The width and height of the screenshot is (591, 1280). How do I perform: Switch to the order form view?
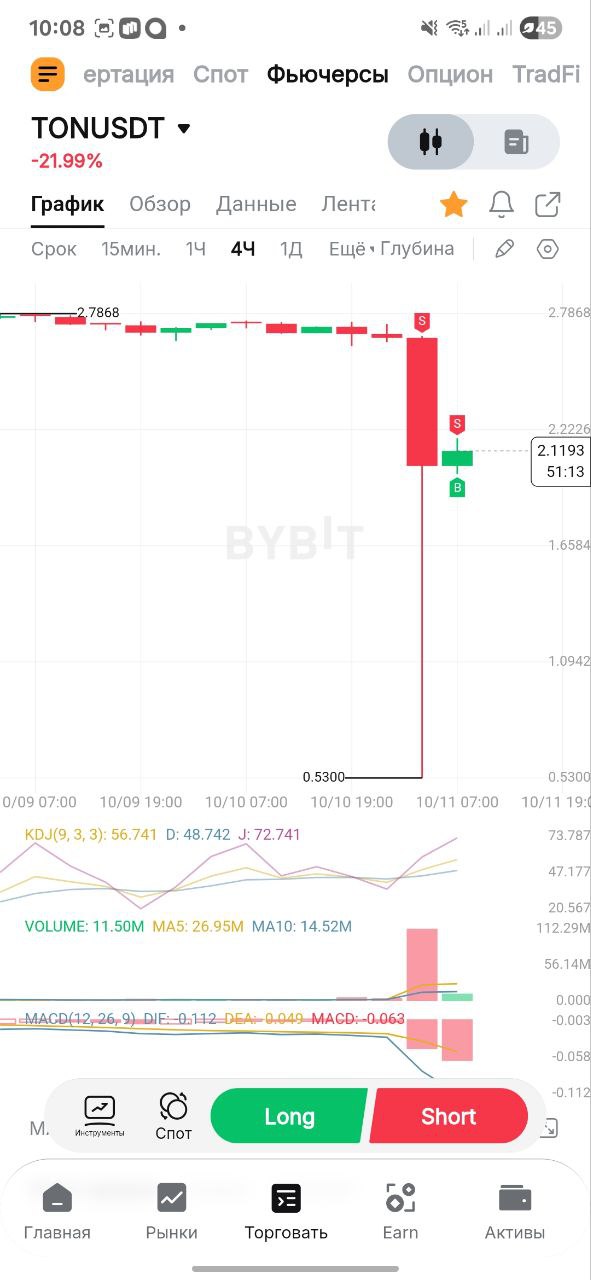tap(516, 142)
